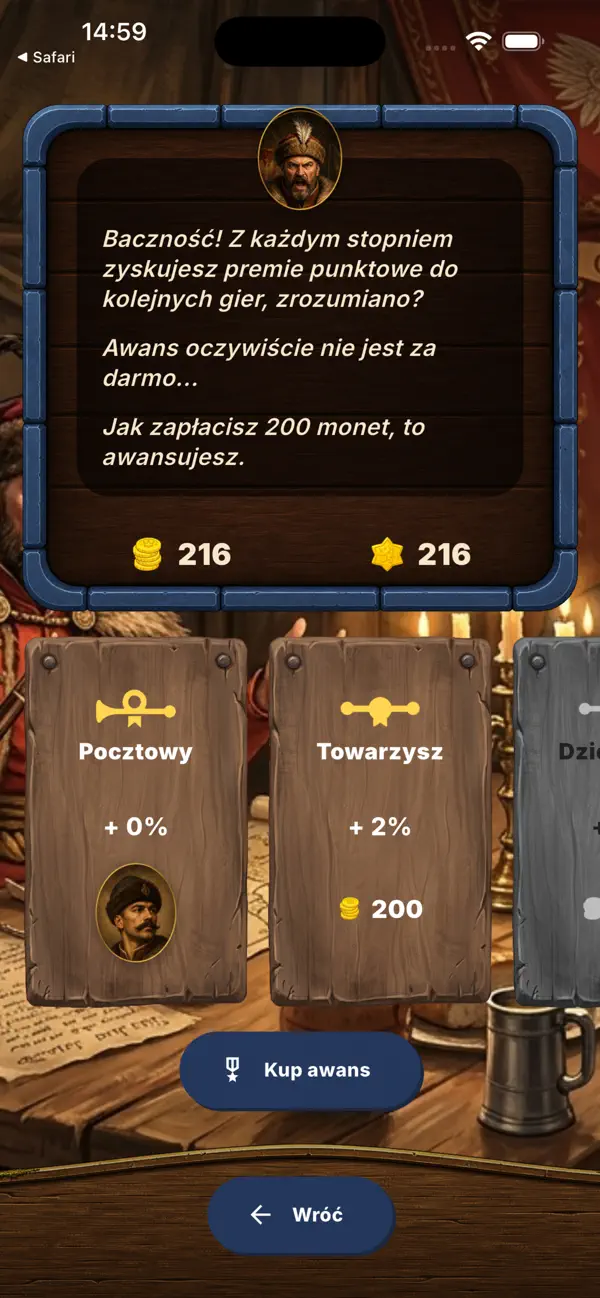Select the Towarzysz rank card
Screen dimensions: 600x1298
(380, 820)
